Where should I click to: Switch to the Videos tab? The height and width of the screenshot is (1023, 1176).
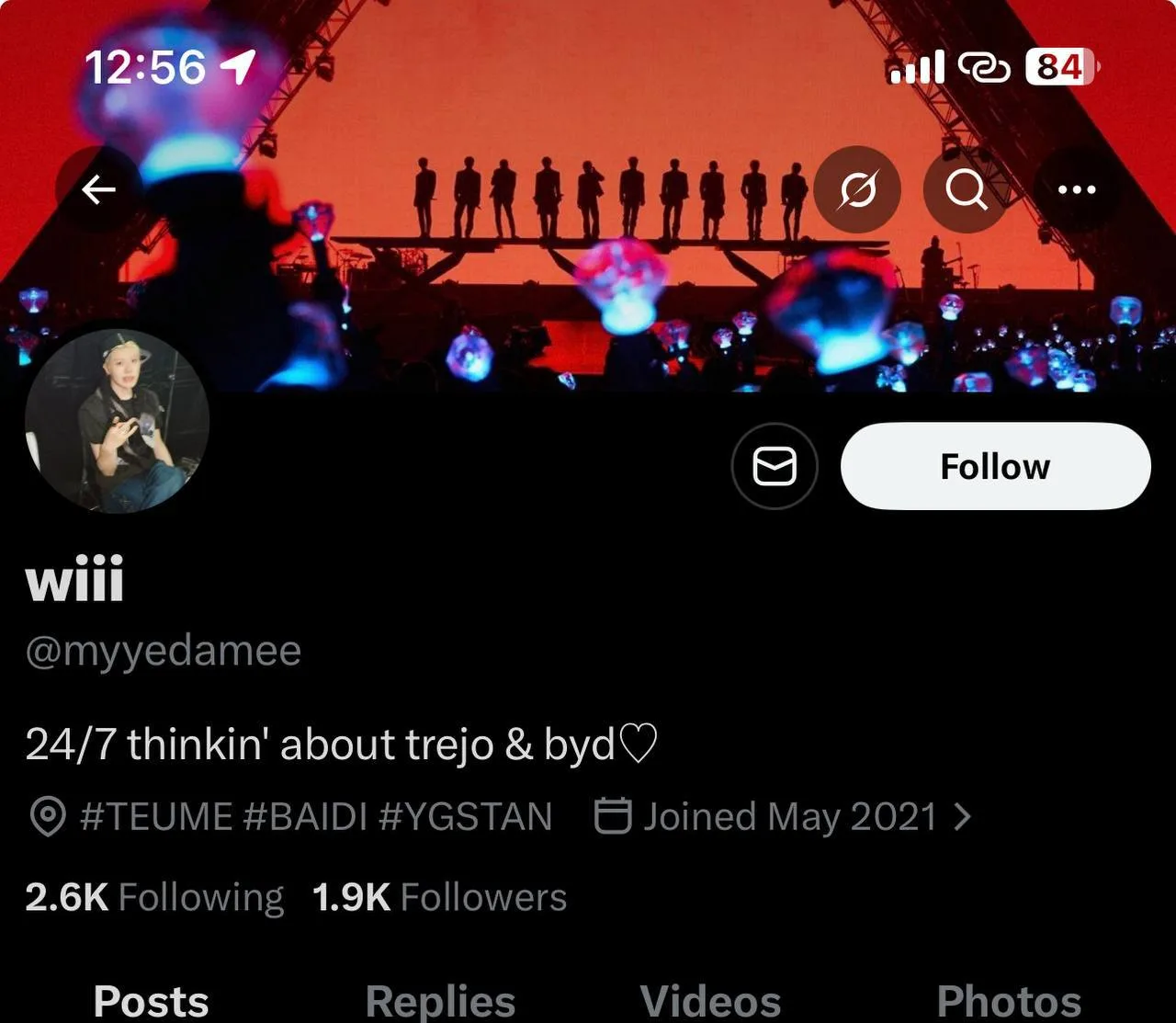coord(710,1000)
